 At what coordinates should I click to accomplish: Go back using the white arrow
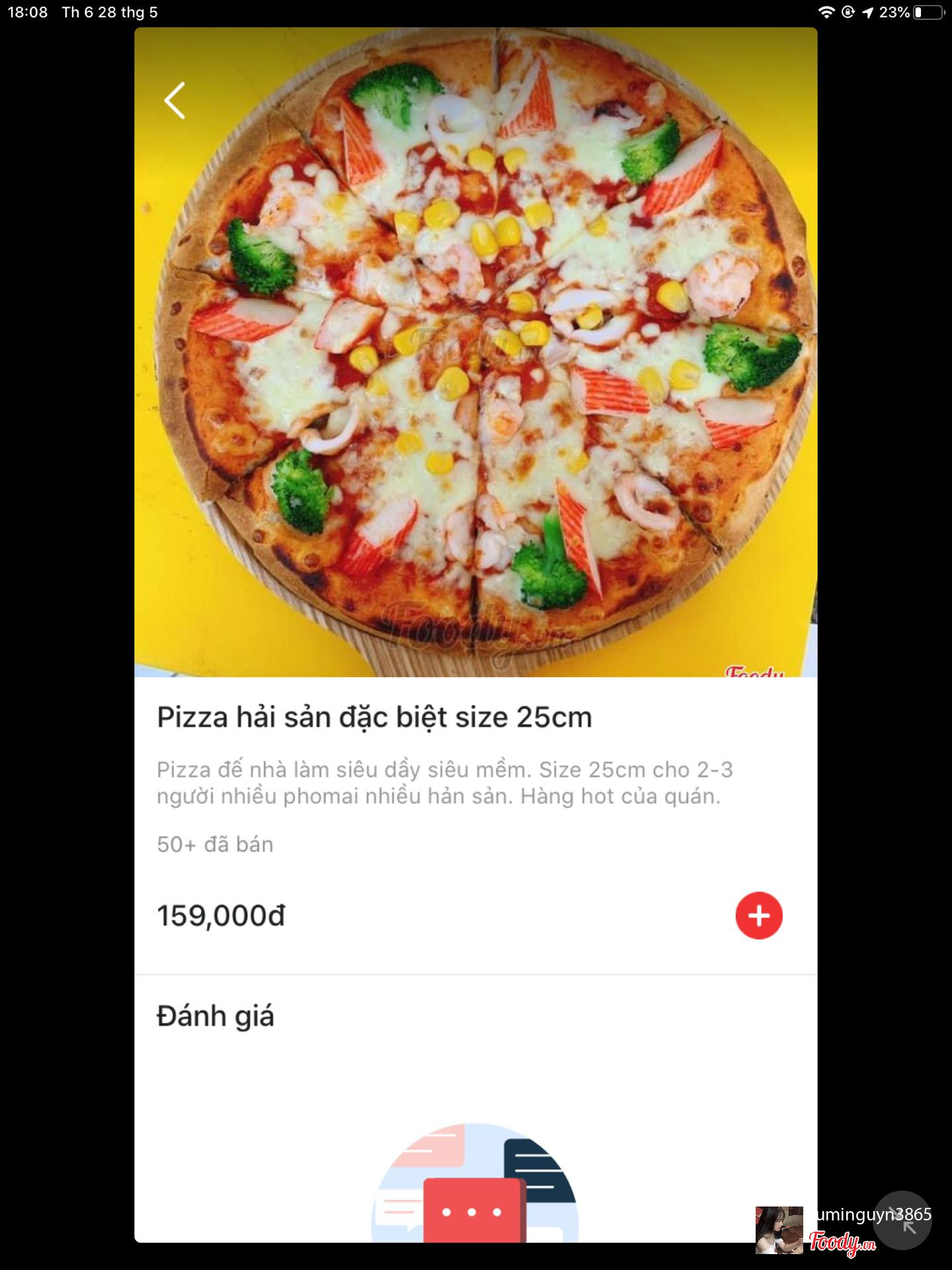click(175, 101)
